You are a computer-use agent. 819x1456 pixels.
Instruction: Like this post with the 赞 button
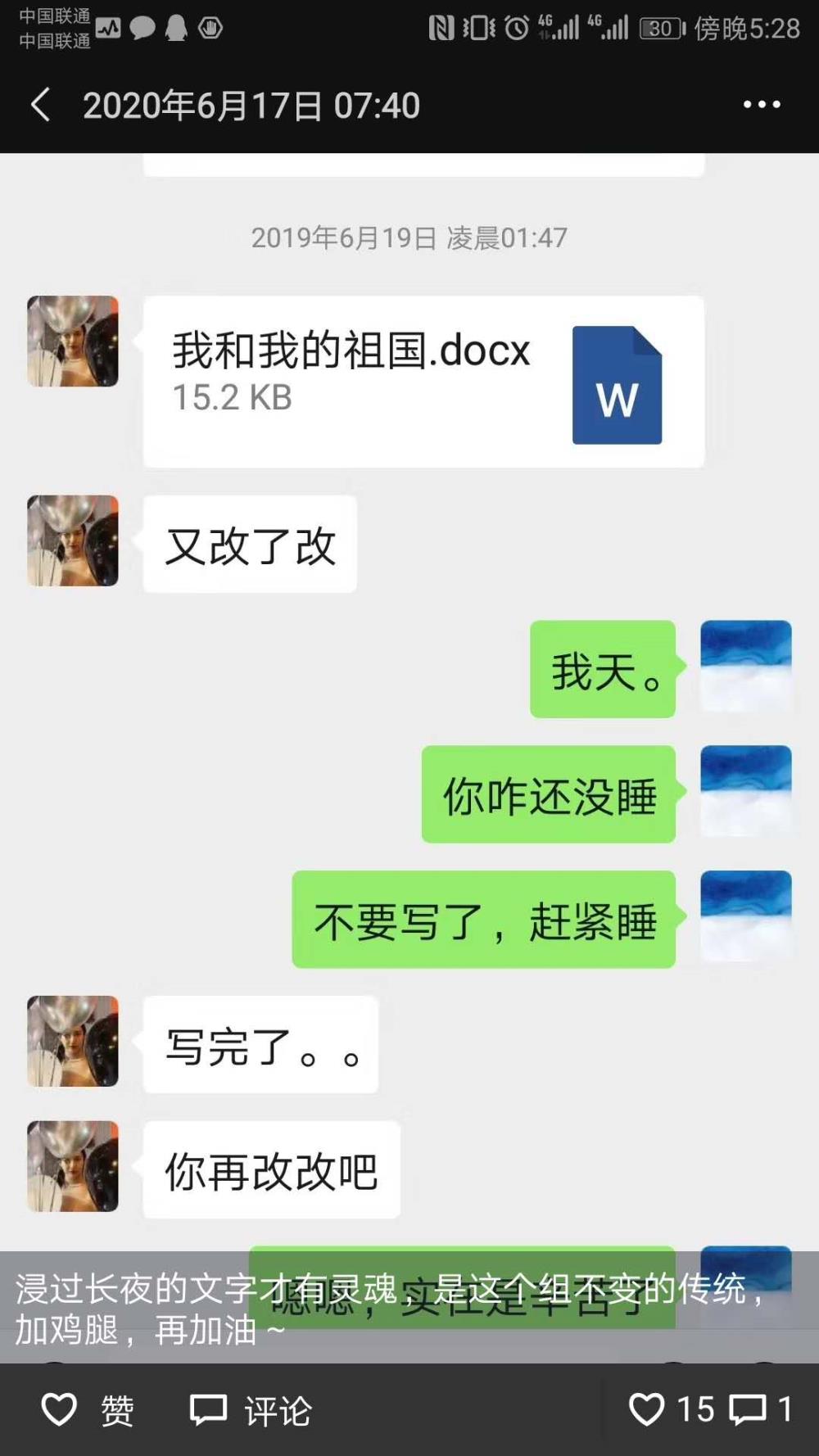point(88,1410)
